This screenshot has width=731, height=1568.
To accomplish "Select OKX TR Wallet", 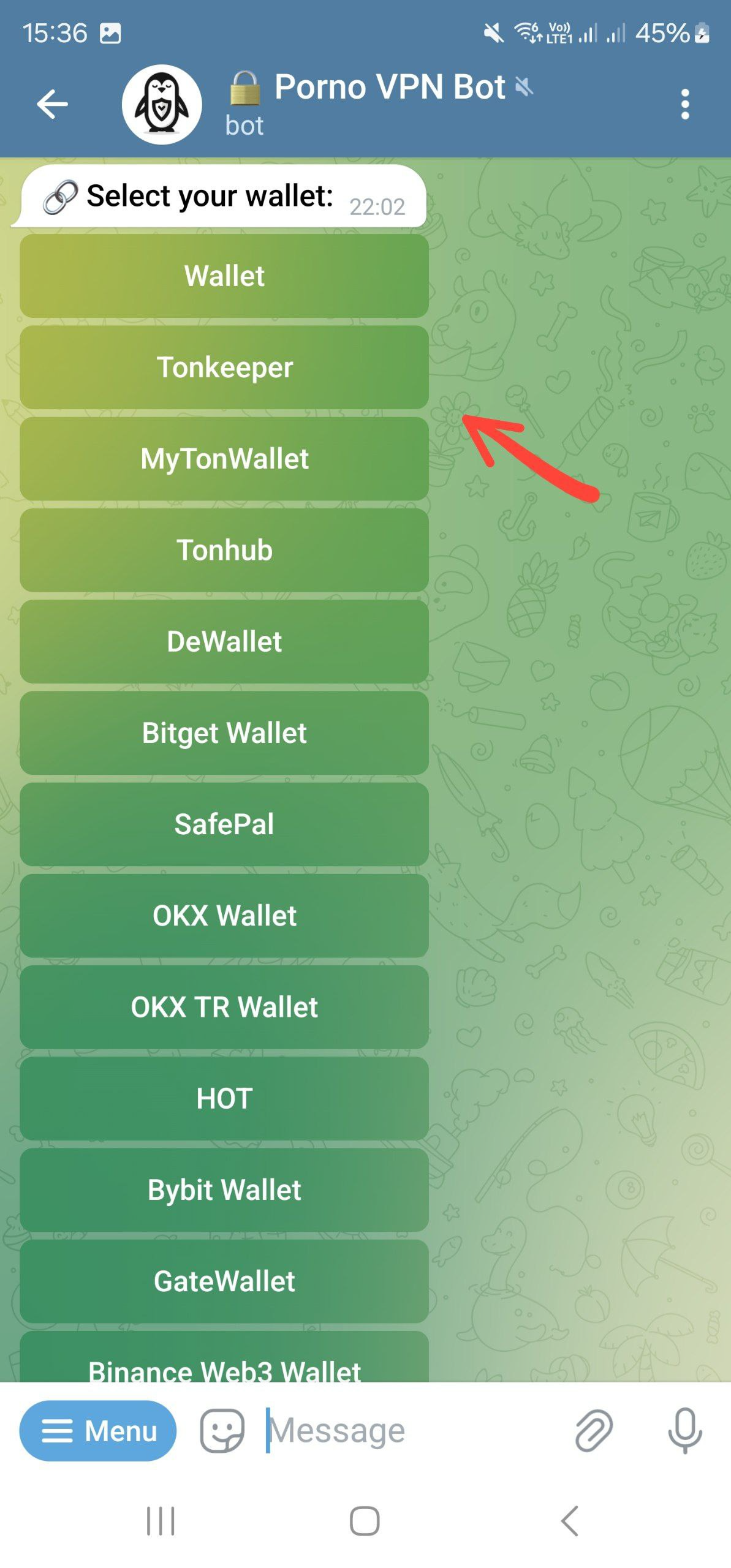I will point(224,1006).
